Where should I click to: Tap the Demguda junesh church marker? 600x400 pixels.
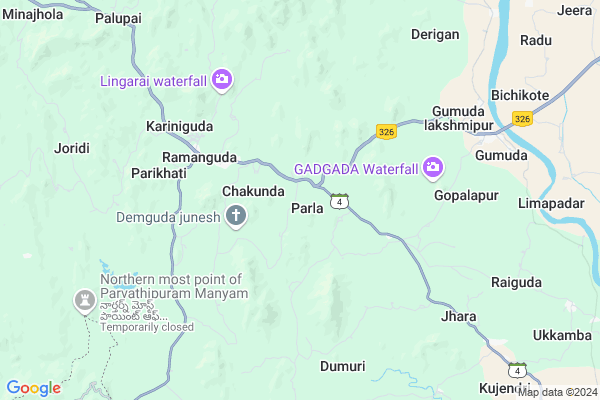[236, 215]
